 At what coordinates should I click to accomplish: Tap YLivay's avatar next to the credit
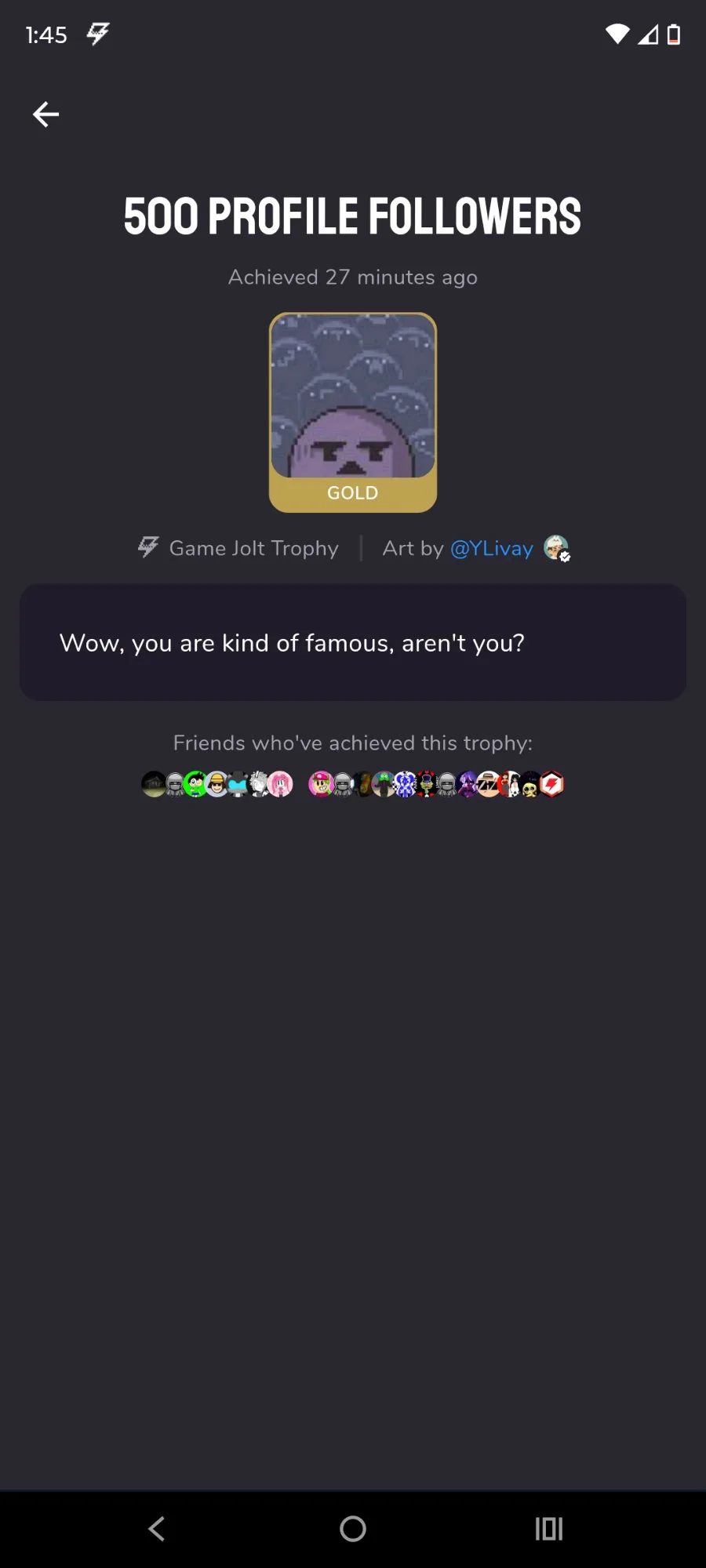tap(556, 547)
